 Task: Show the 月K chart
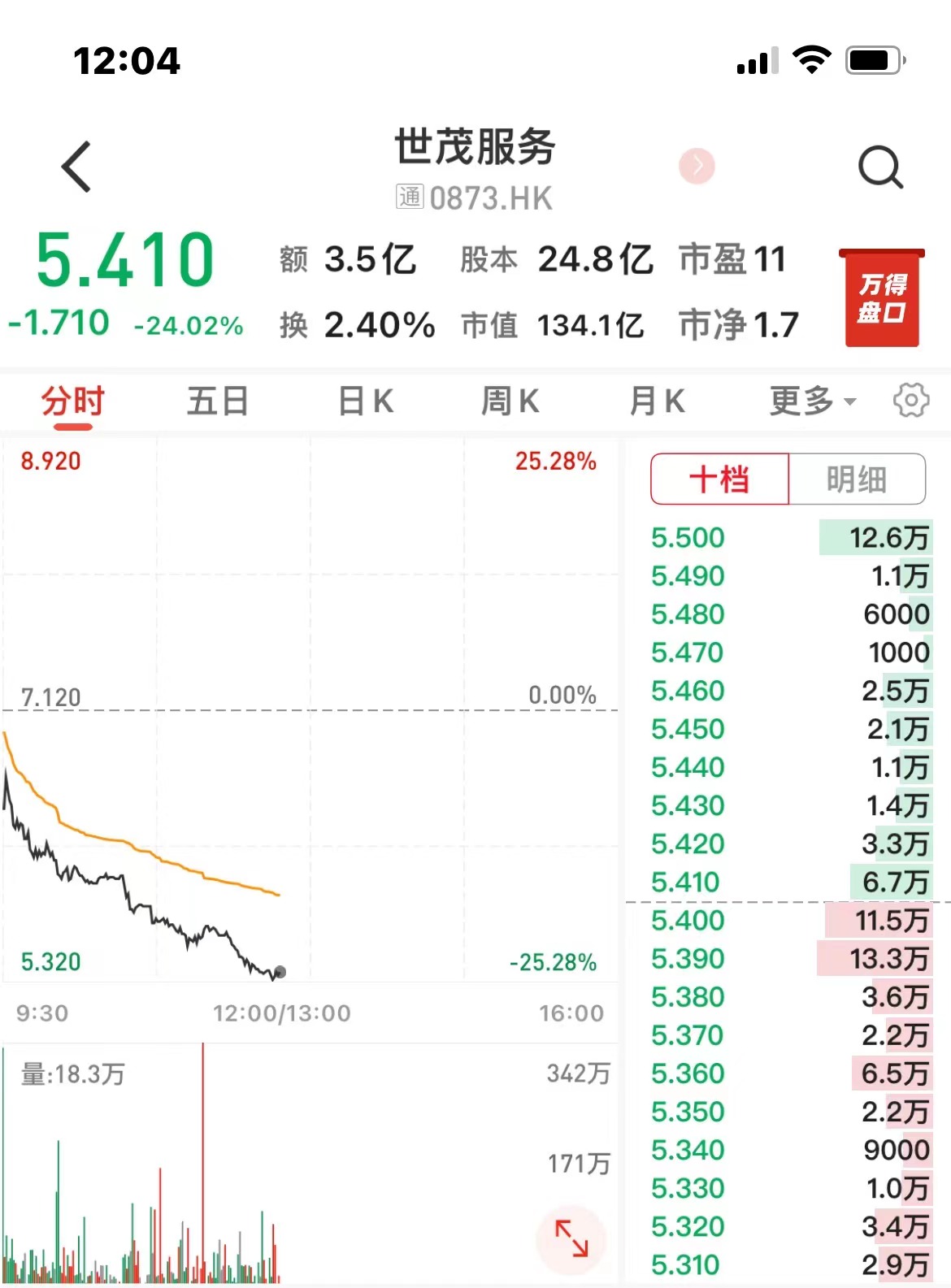pyautogui.click(x=657, y=401)
